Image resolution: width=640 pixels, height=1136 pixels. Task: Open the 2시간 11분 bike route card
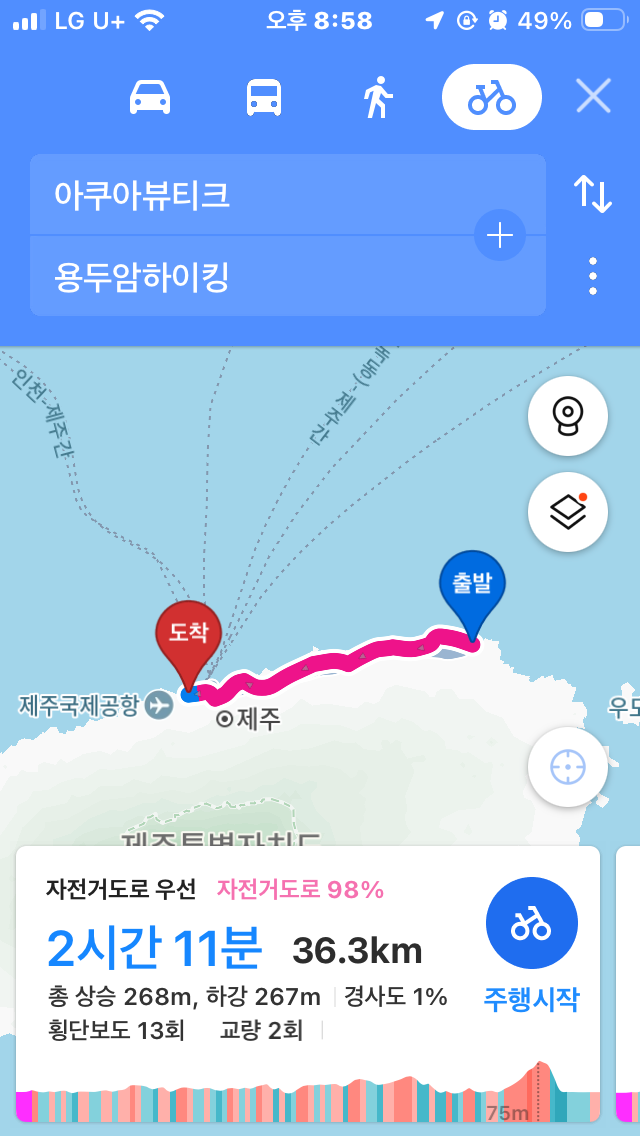point(250,960)
